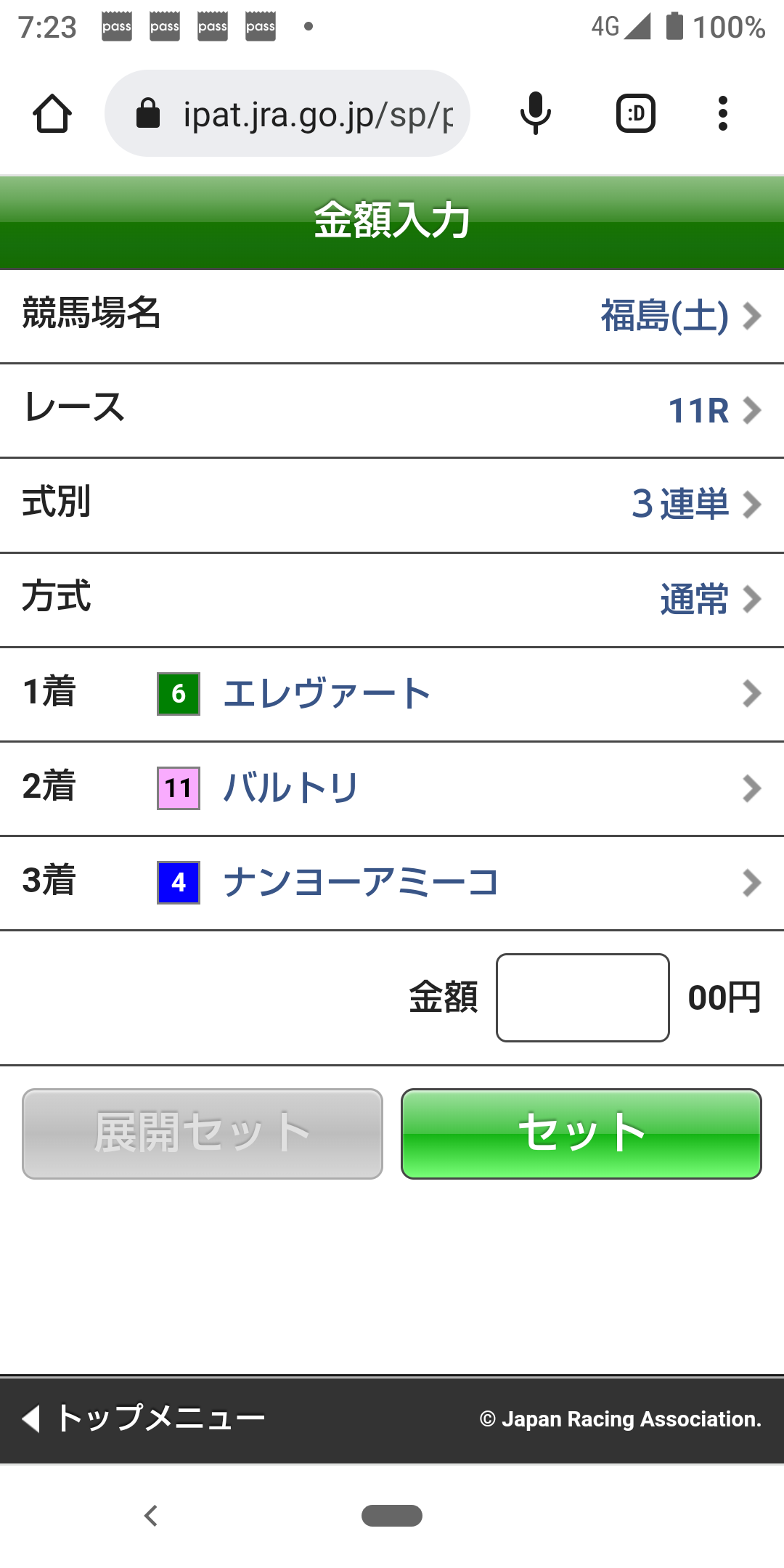This screenshot has width=784, height=1568.
Task: Tap the 金額 amount input box
Action: point(581,997)
